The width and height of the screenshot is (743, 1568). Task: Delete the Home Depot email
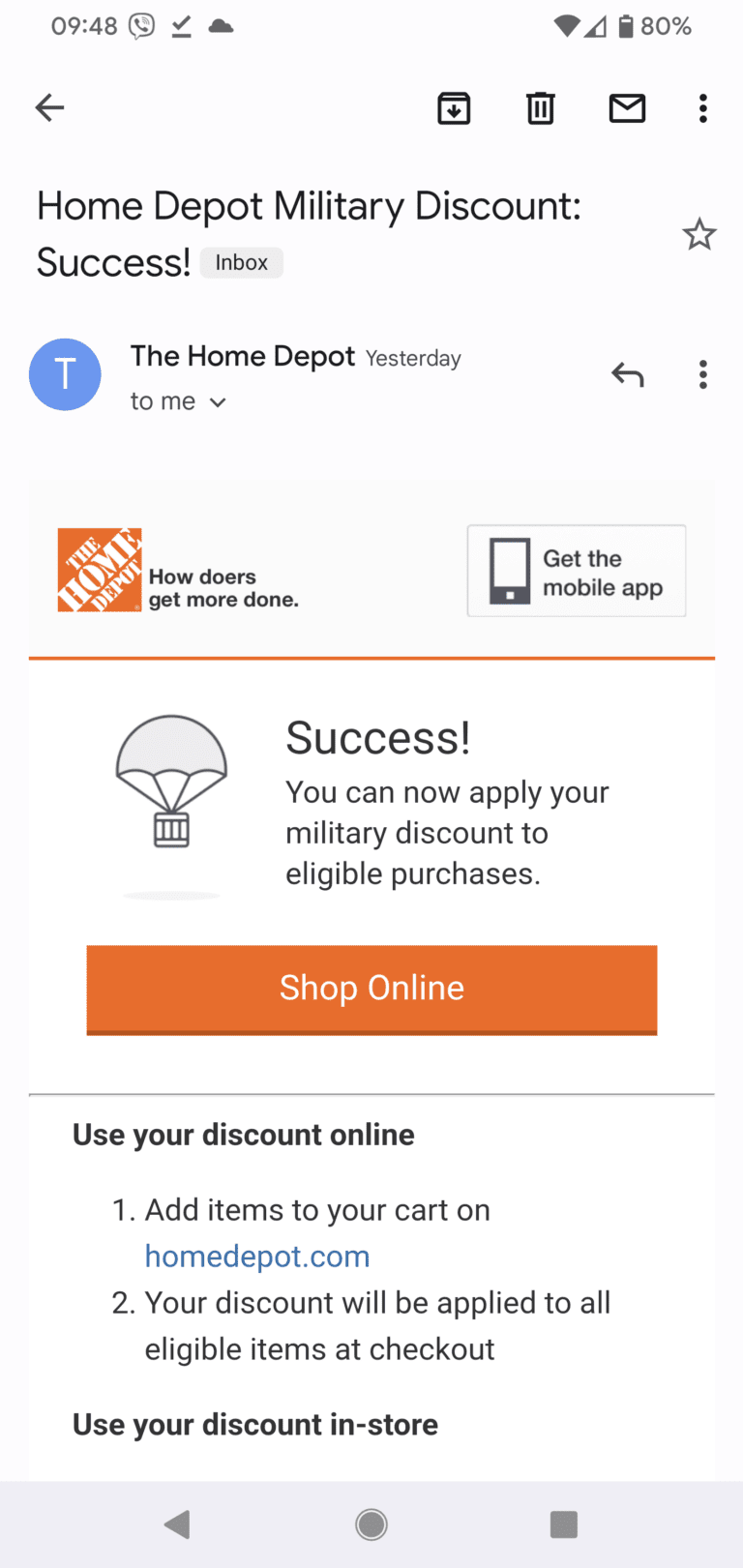(540, 108)
